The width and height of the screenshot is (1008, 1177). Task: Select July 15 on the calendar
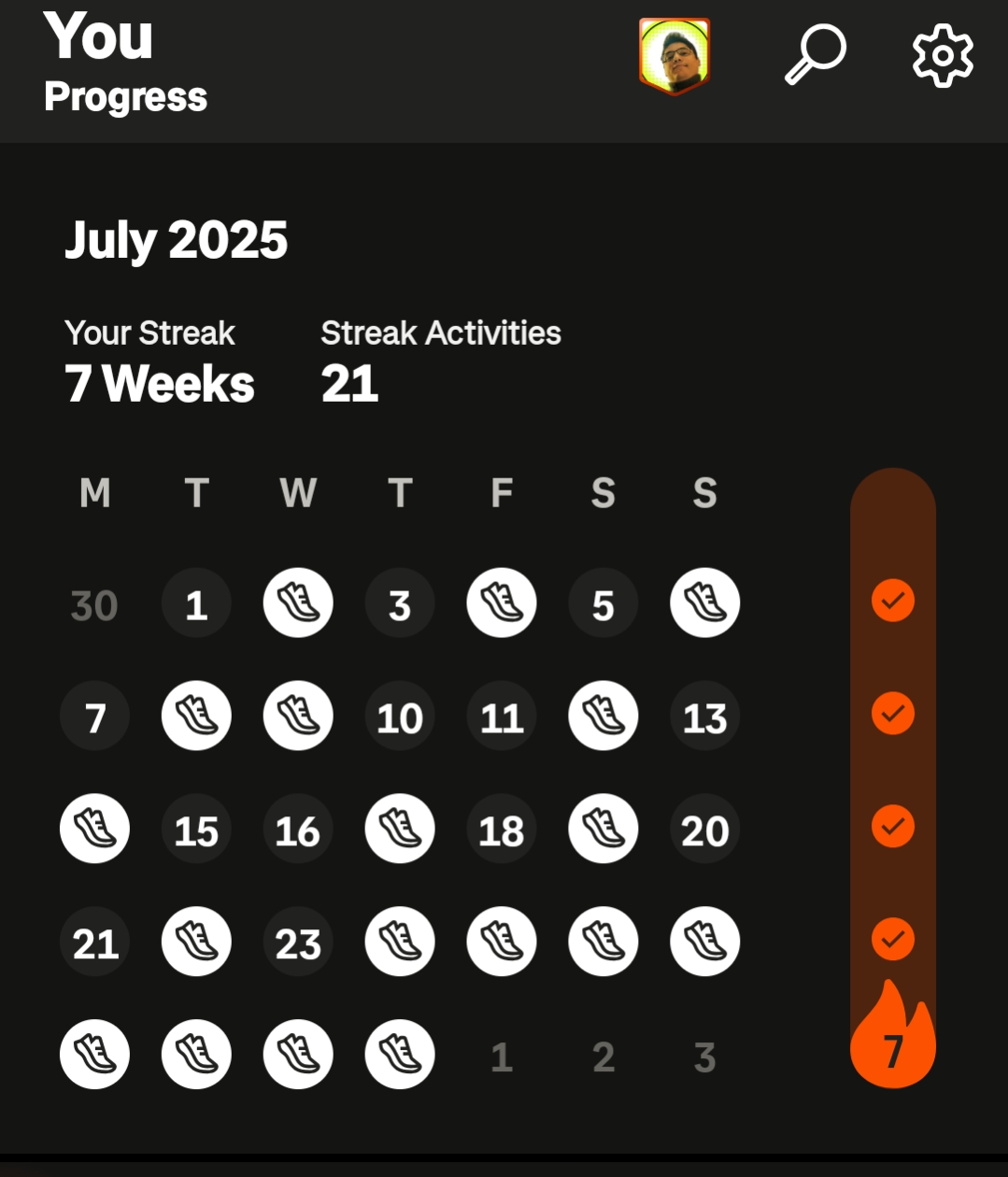click(196, 830)
